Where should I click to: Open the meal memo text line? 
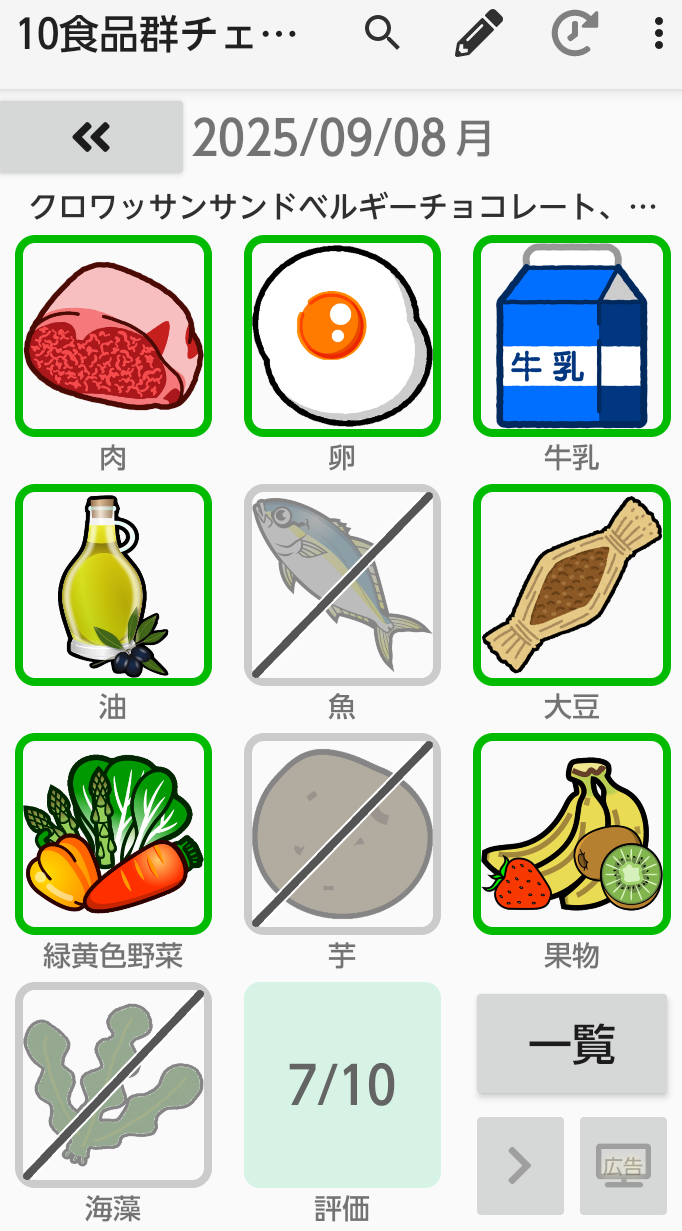(x=342, y=207)
